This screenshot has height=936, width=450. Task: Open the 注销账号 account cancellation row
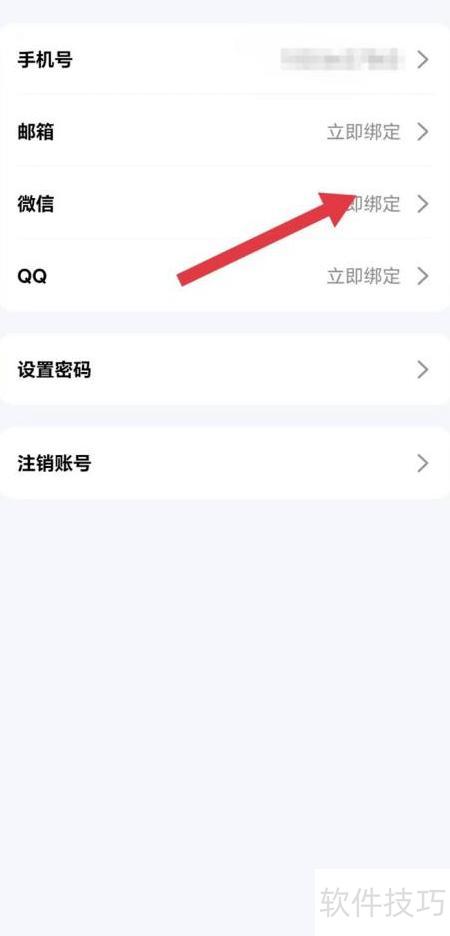pos(225,463)
